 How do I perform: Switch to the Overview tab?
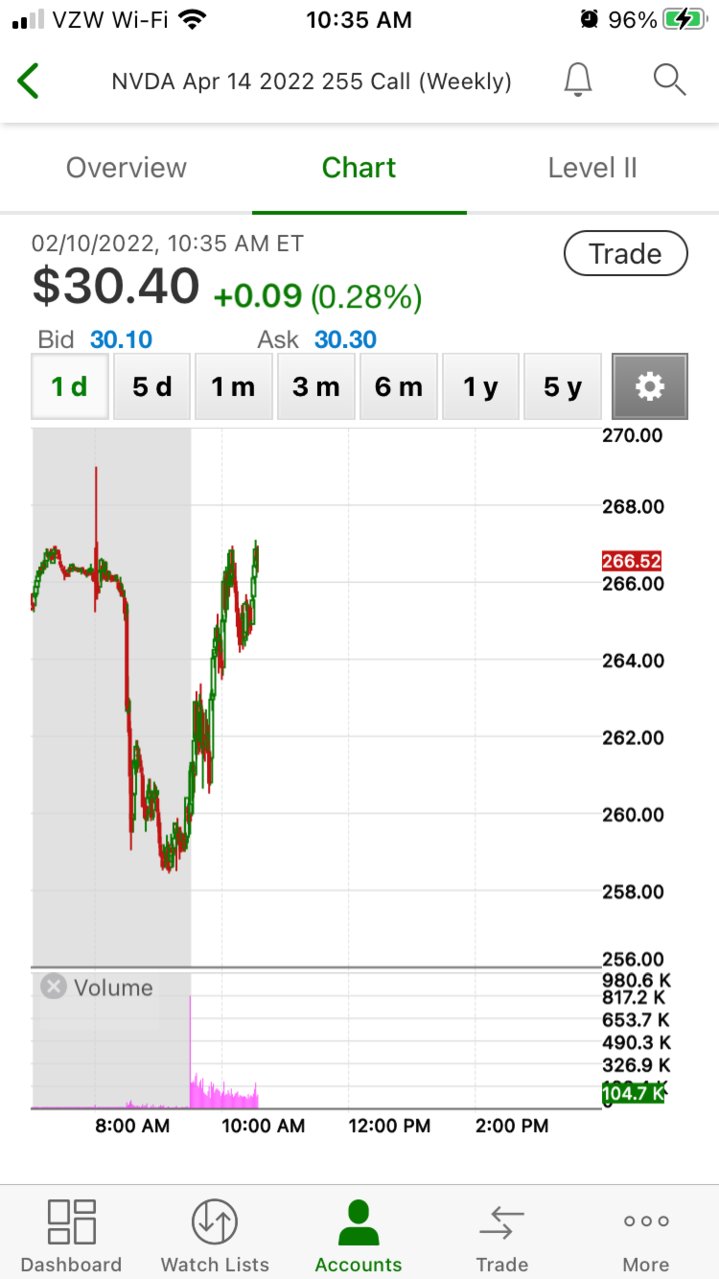[126, 168]
